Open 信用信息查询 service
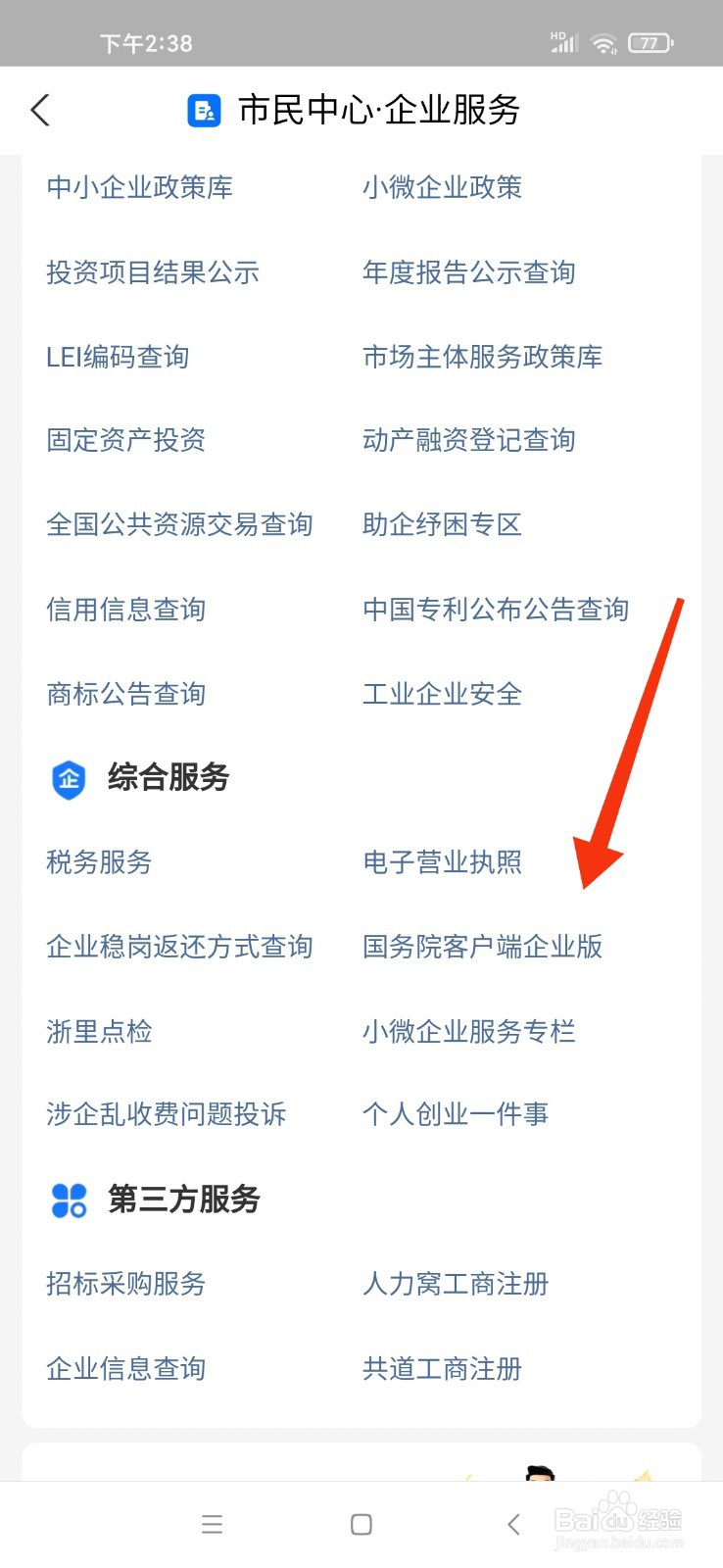723x1568 pixels. (x=126, y=610)
